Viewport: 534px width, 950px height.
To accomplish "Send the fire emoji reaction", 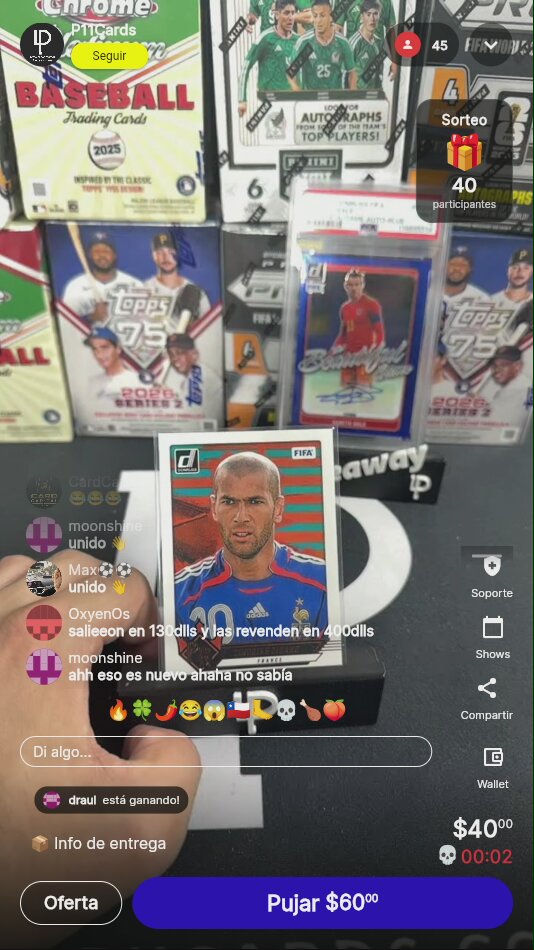I will [x=118, y=710].
